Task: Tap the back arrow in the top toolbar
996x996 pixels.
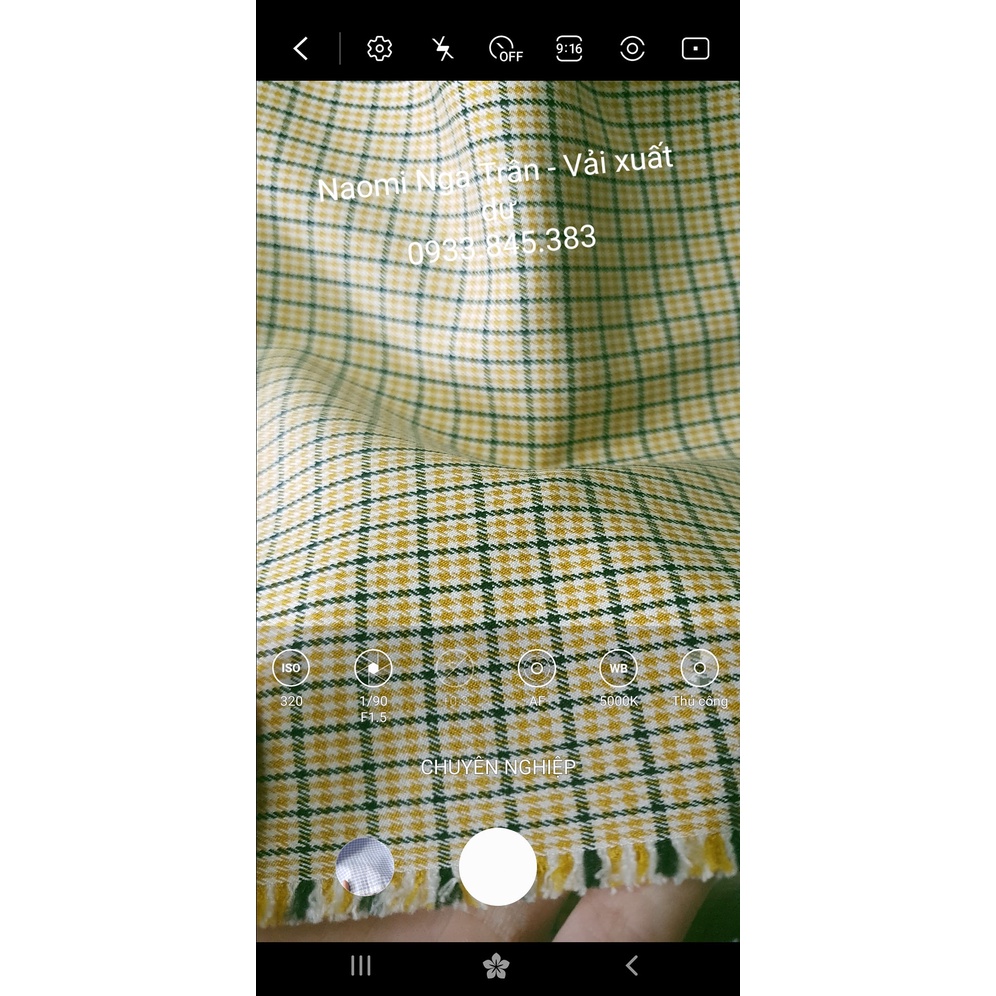Action: tap(300, 48)
